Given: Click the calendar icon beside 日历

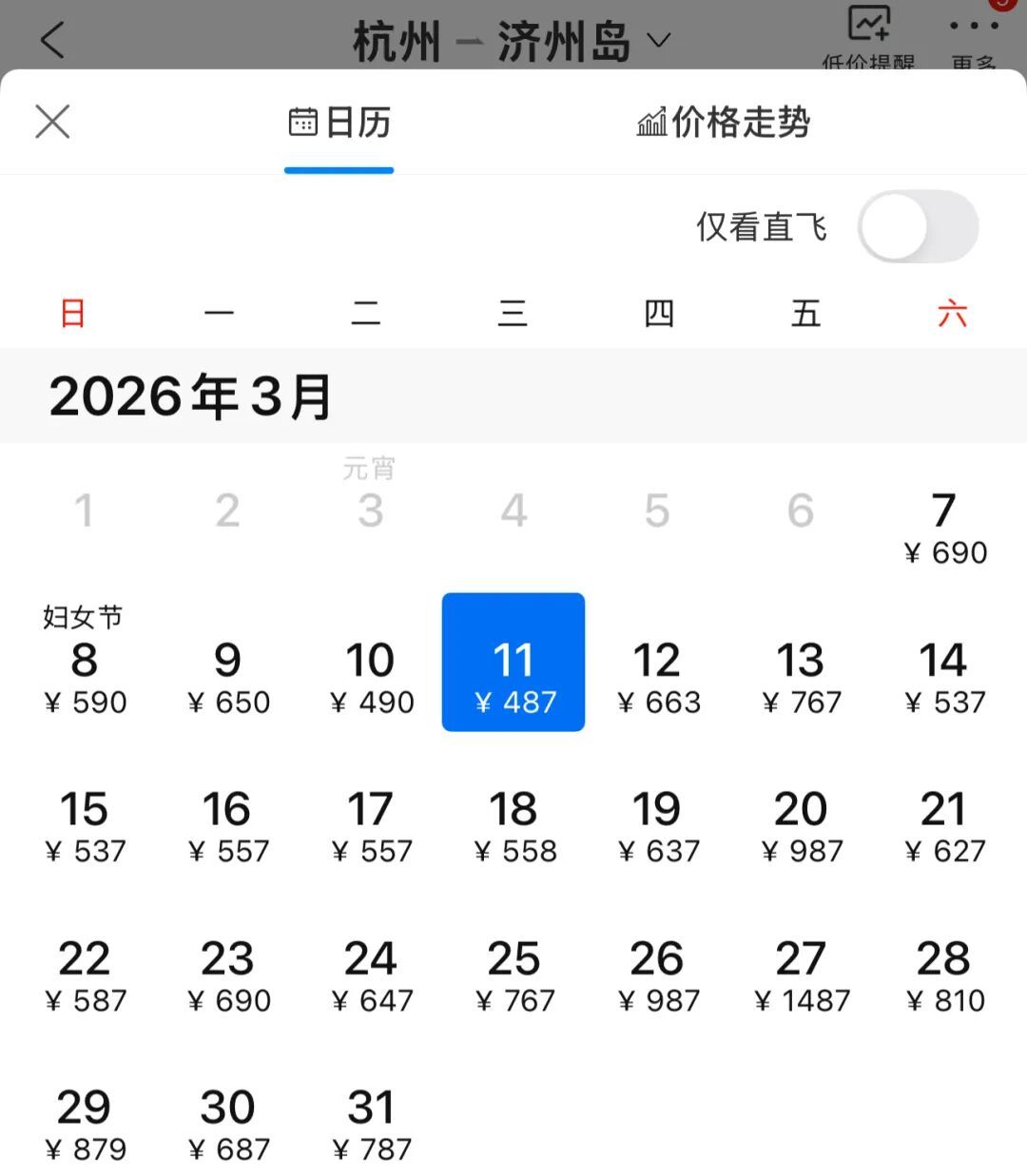Looking at the screenshot, I should (302, 122).
